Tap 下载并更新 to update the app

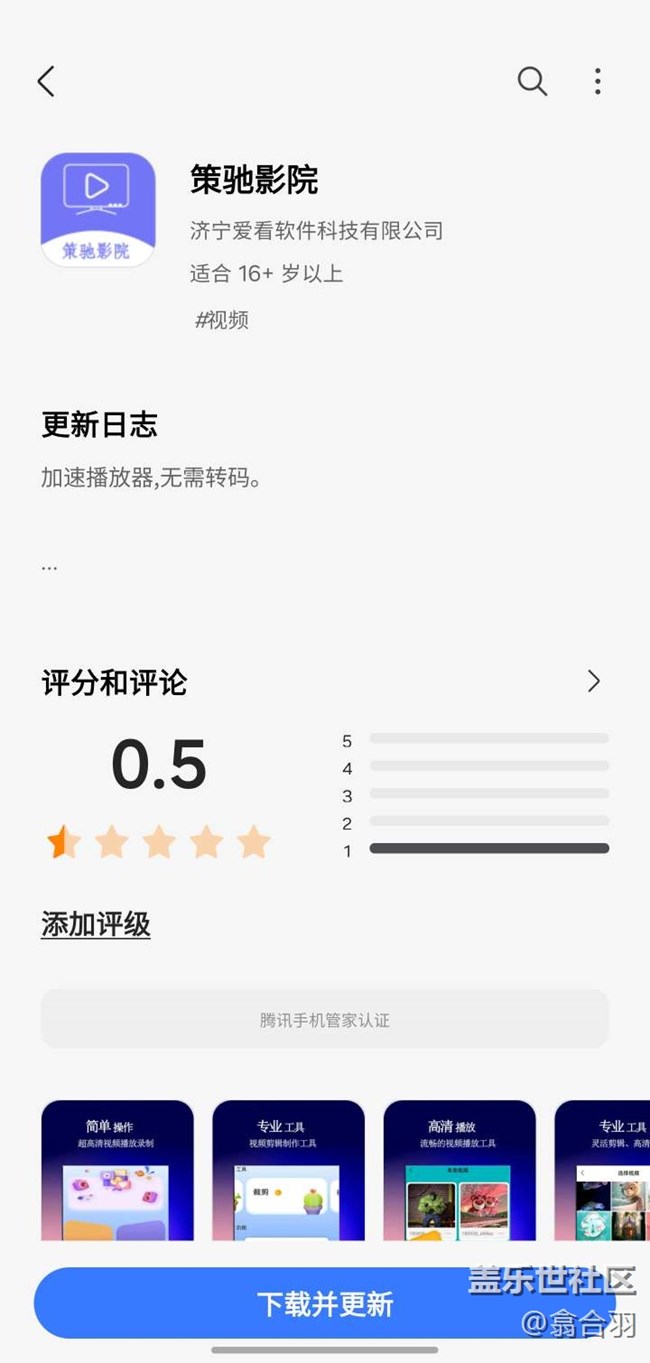[325, 1303]
